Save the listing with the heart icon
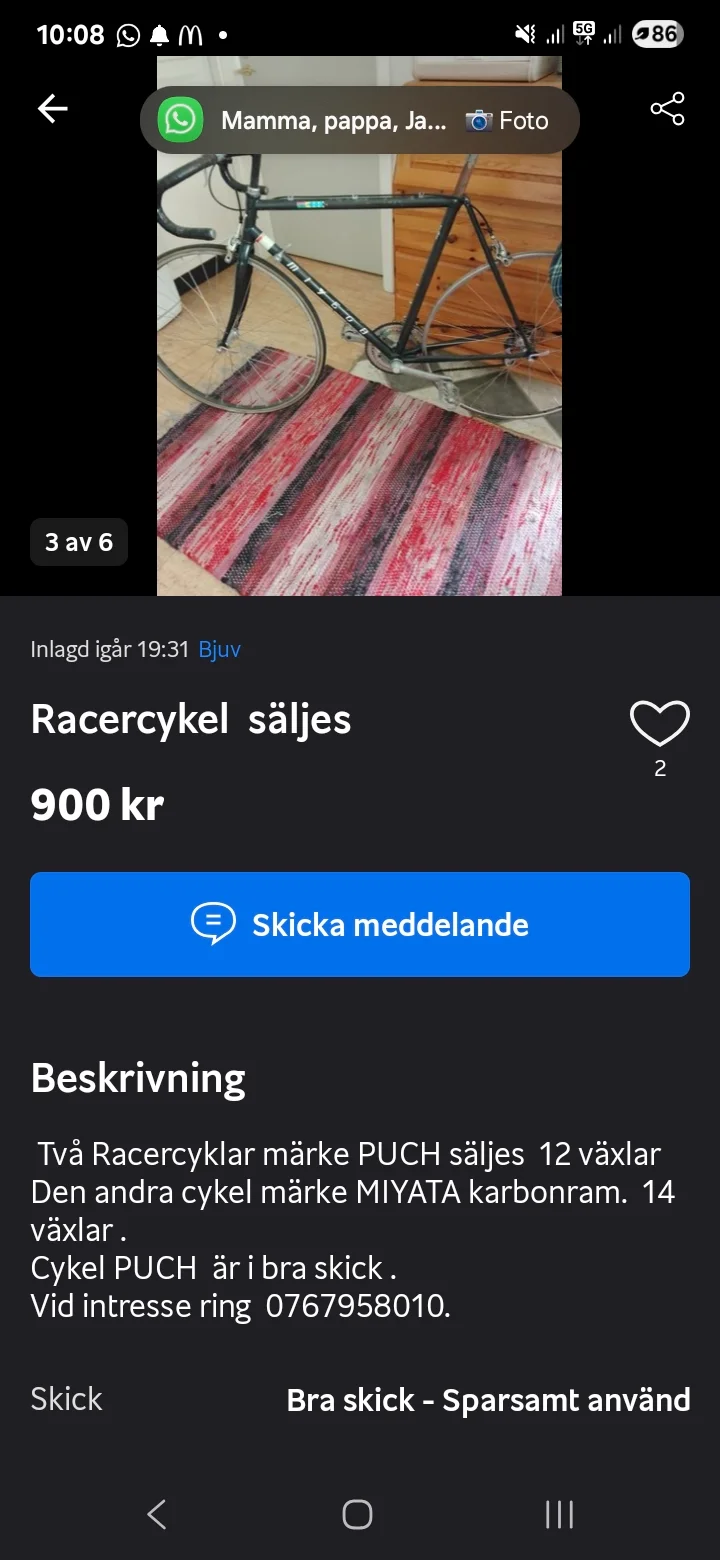Screen dimensions: 720x1560 [x=659, y=723]
